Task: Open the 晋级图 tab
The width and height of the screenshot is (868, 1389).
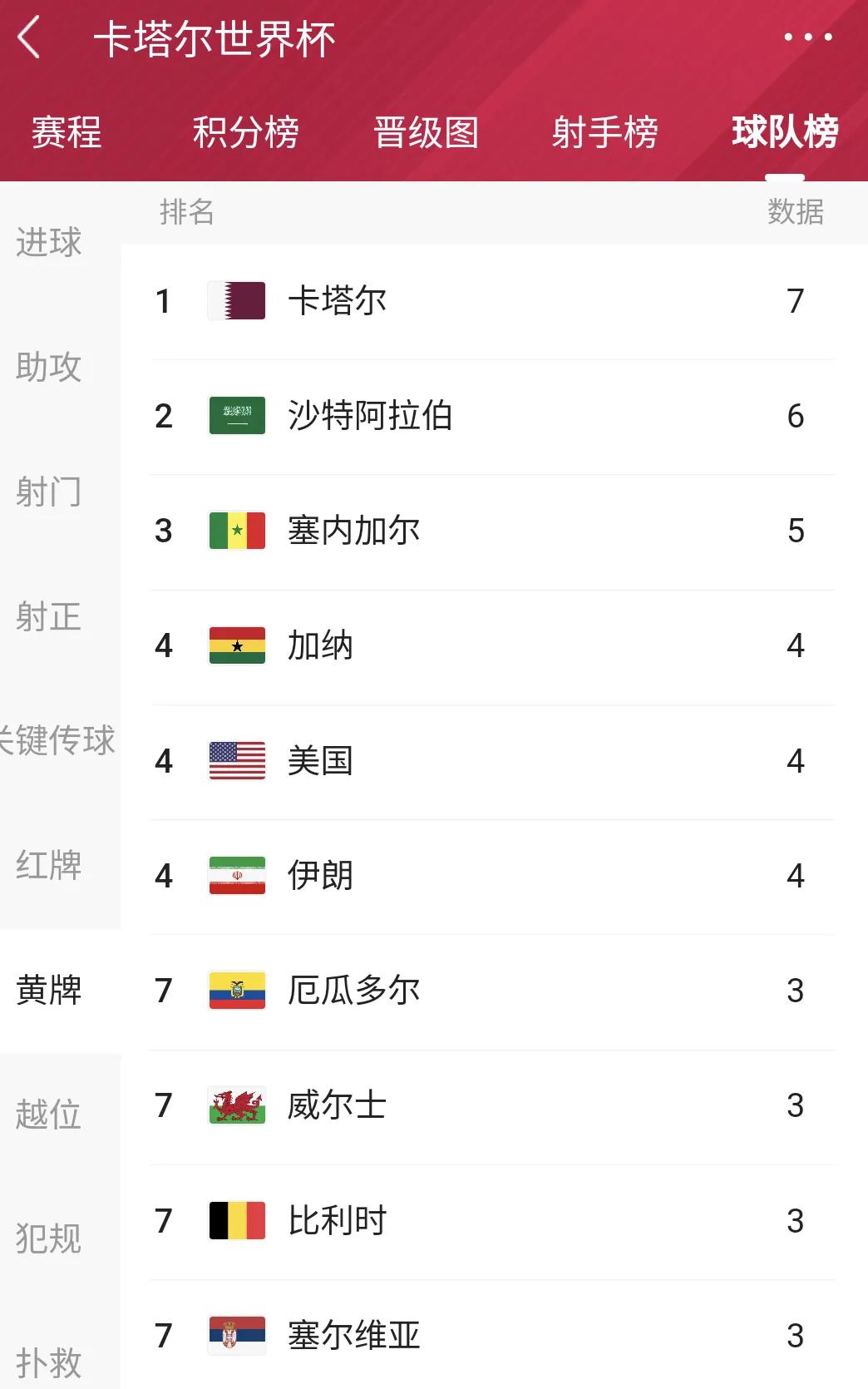Action: pyautogui.click(x=426, y=132)
